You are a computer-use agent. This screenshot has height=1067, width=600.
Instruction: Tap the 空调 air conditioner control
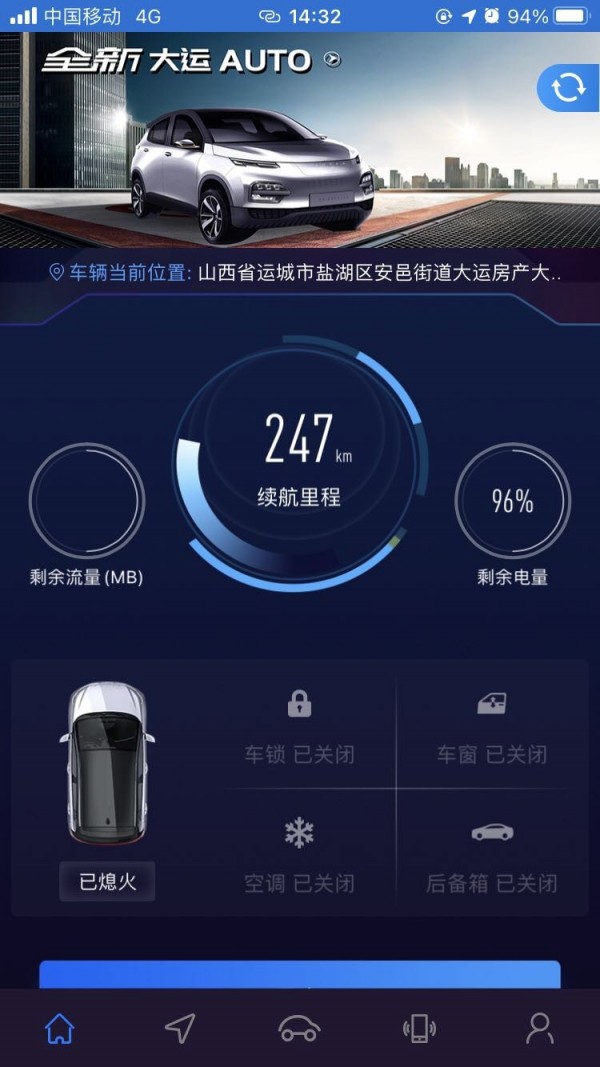(299, 856)
